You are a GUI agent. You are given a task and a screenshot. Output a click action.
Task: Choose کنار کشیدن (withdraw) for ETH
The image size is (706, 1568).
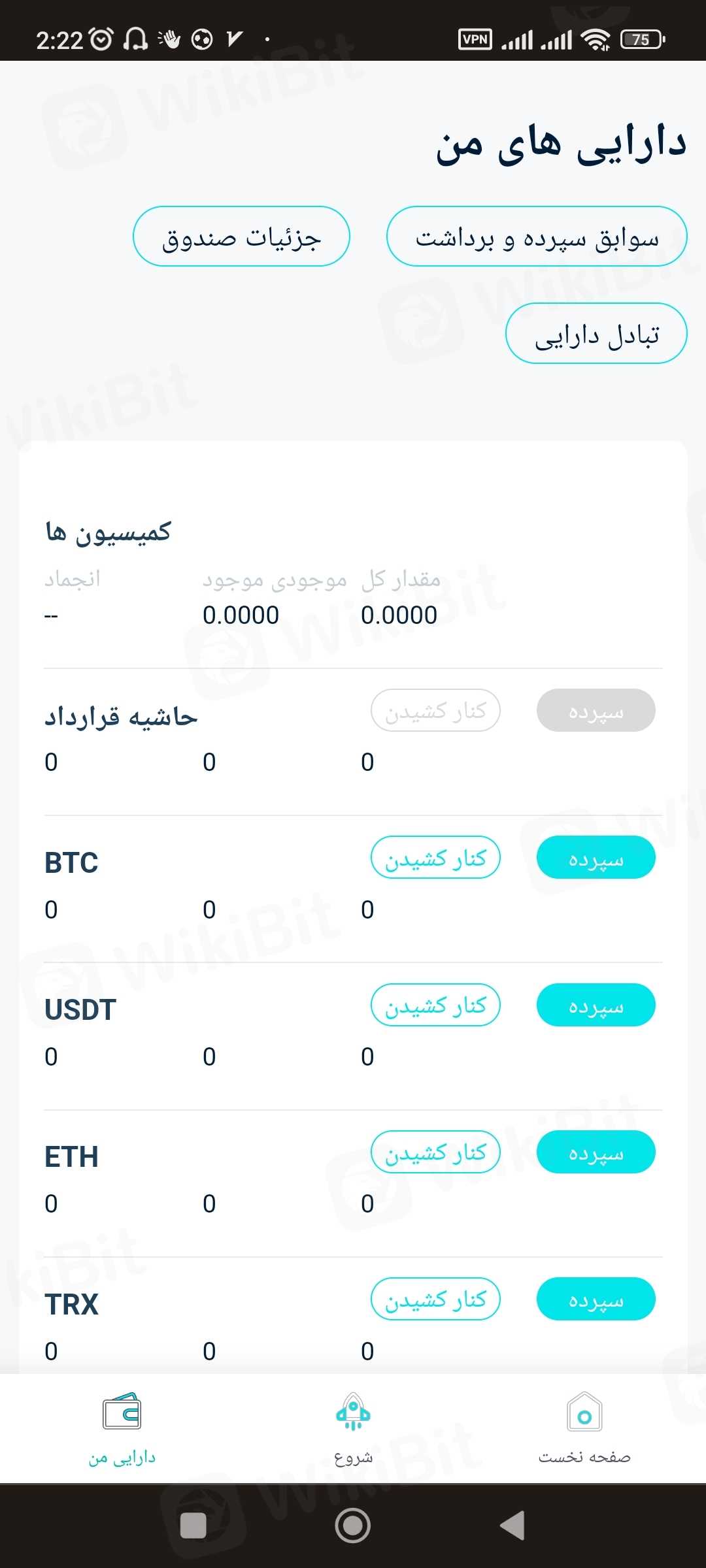pos(435,1152)
